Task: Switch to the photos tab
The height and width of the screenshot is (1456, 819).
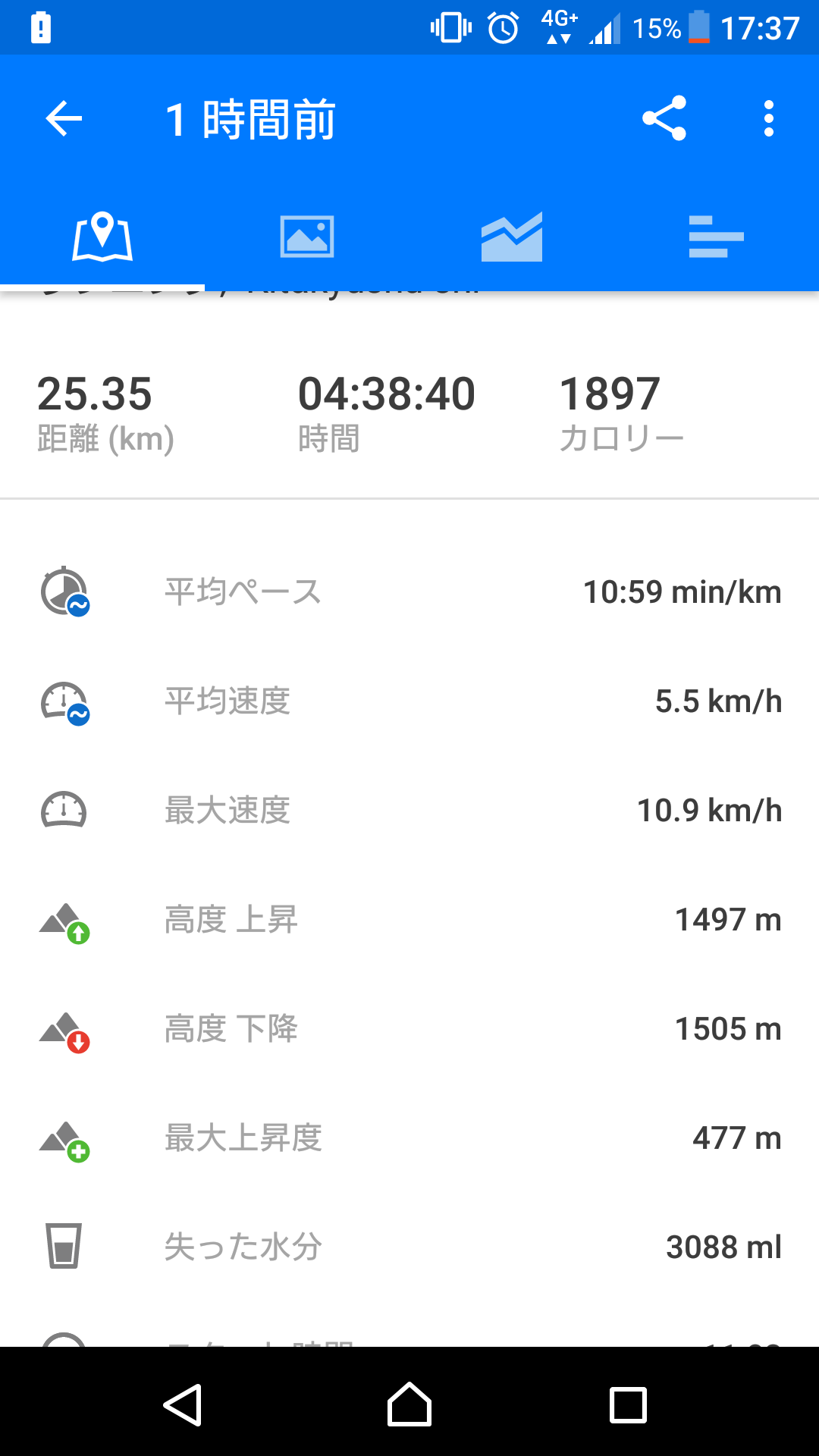Action: (x=307, y=237)
